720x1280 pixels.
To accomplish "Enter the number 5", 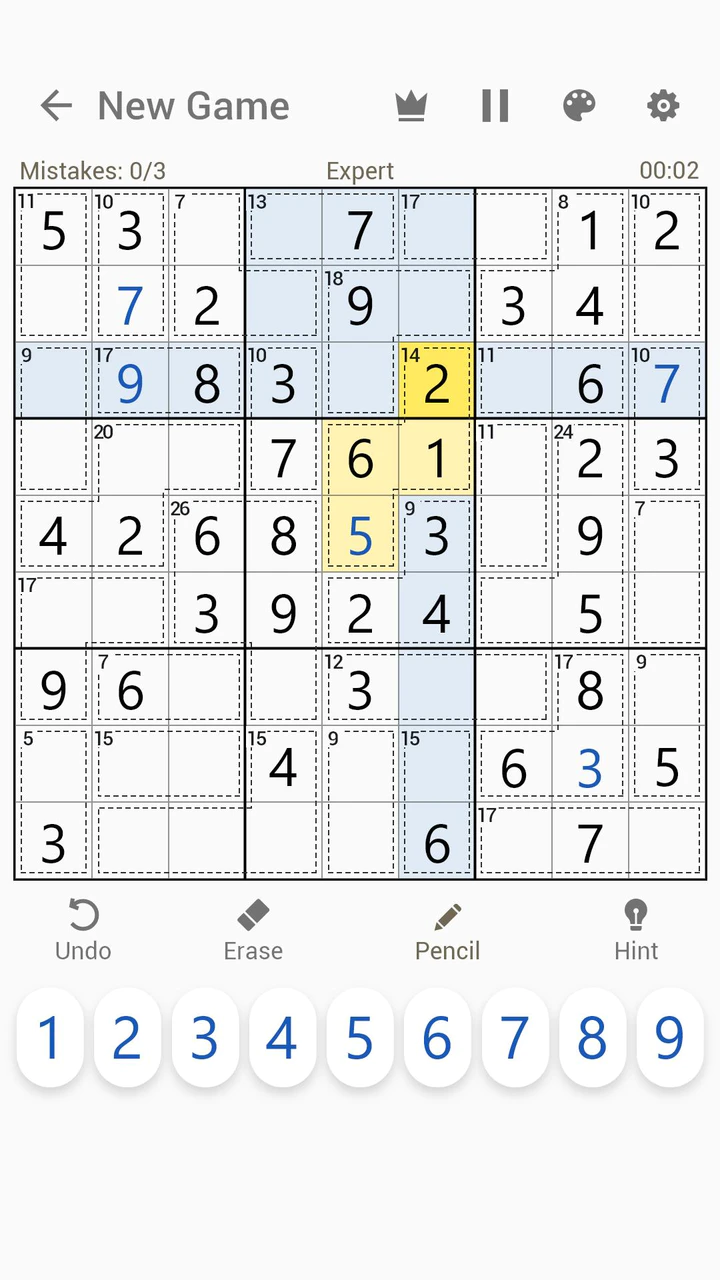I will [359, 1038].
